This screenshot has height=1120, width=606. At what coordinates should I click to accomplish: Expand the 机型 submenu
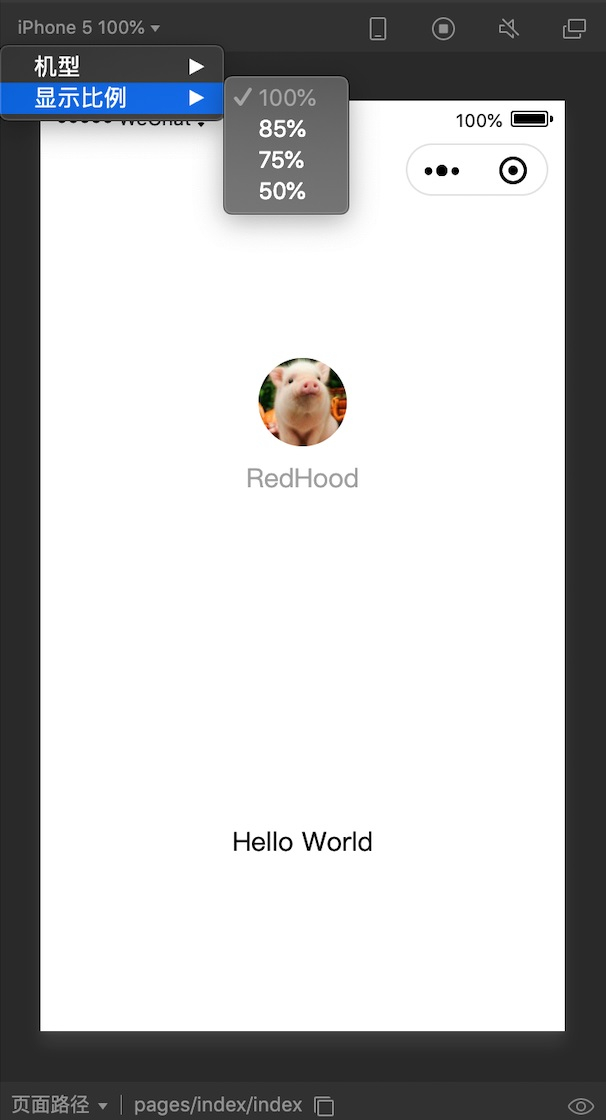point(112,67)
